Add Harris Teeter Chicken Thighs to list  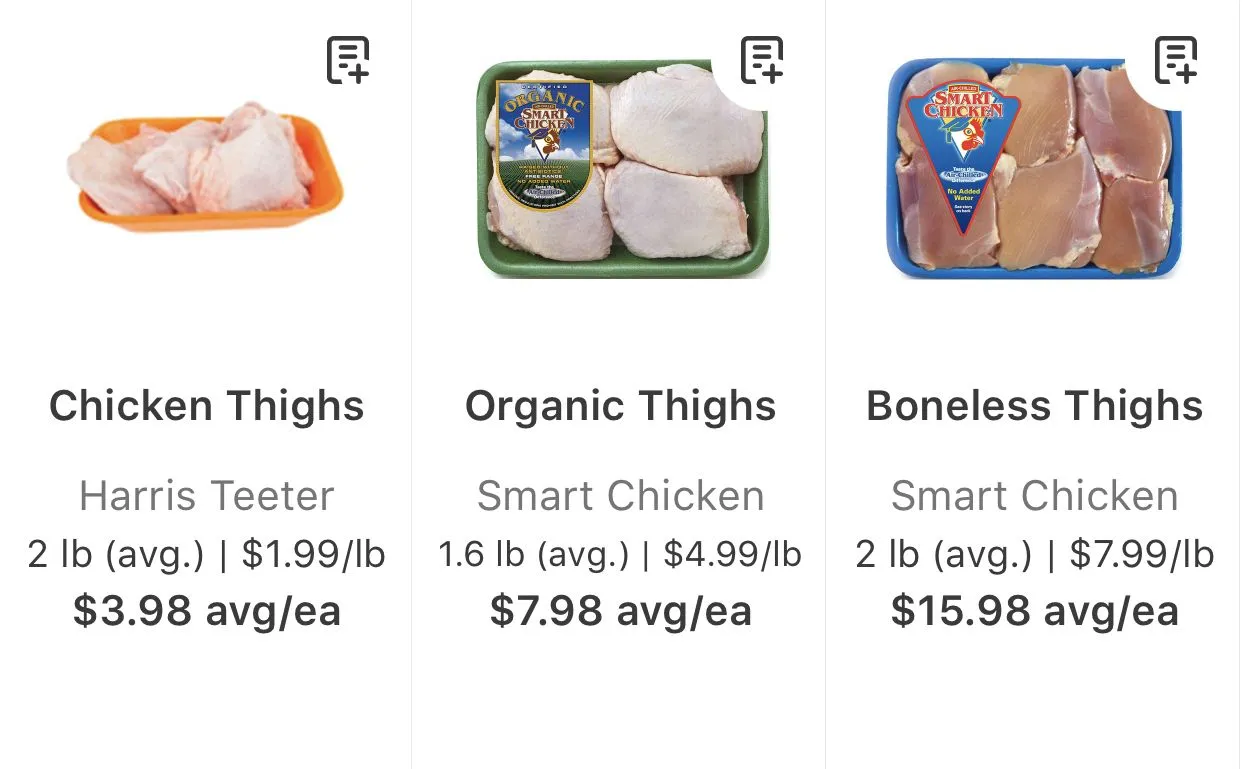tap(348, 60)
